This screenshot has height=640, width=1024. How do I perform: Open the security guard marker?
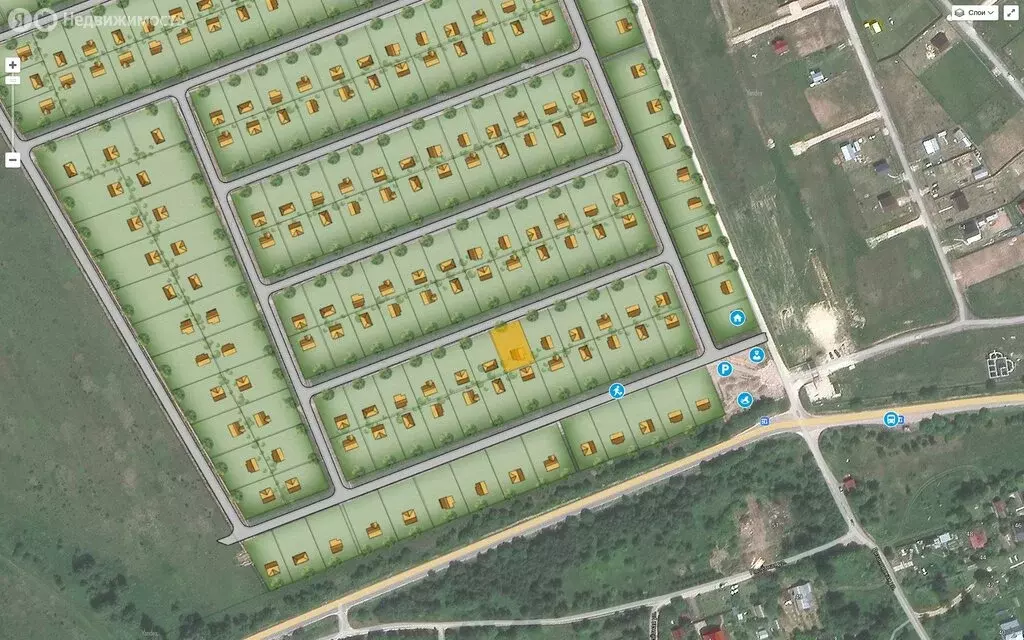pos(757,354)
